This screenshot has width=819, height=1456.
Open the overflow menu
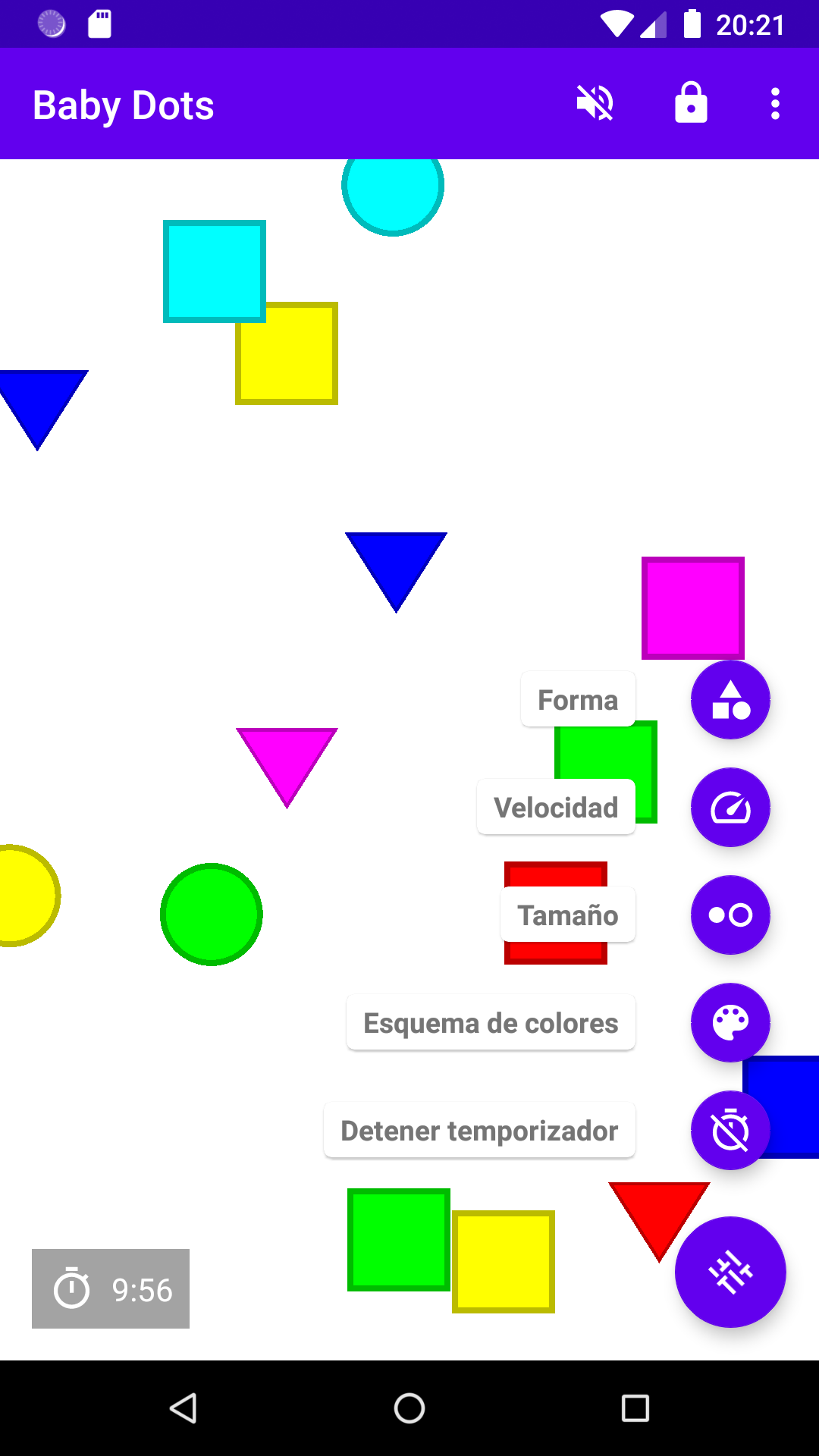click(x=775, y=103)
